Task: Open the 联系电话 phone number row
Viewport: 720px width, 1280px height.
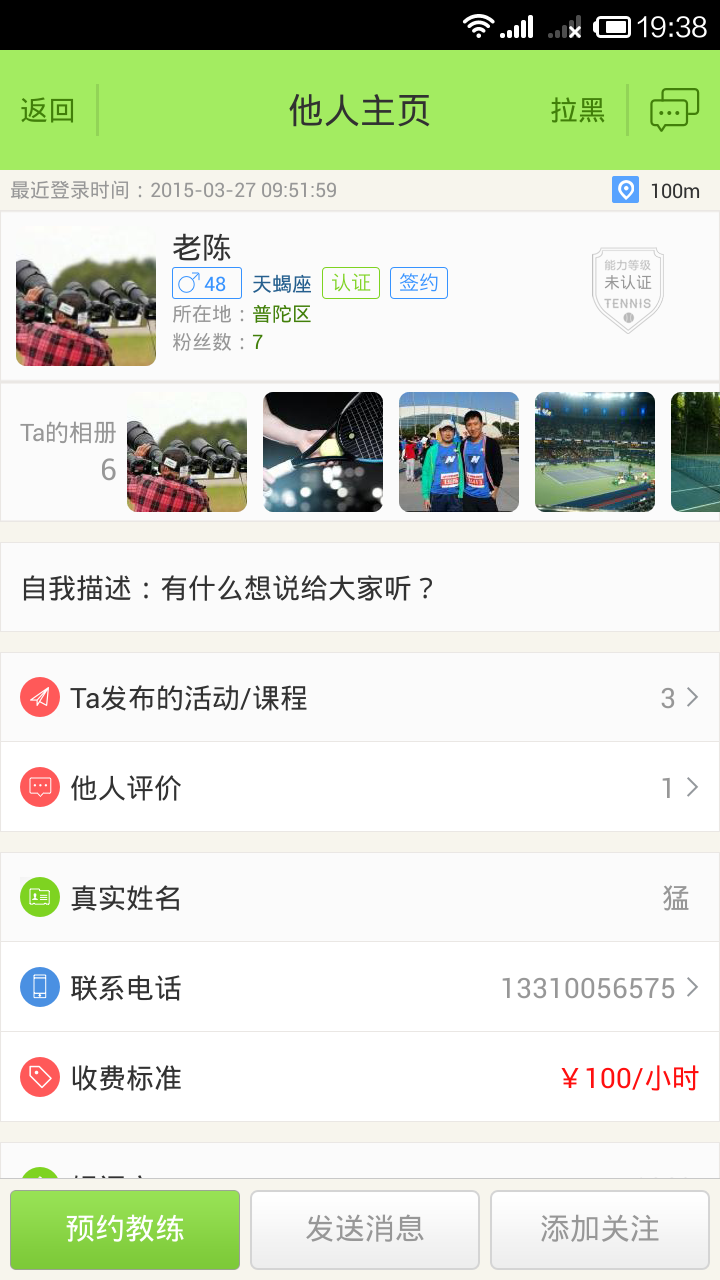Action: [x=360, y=988]
